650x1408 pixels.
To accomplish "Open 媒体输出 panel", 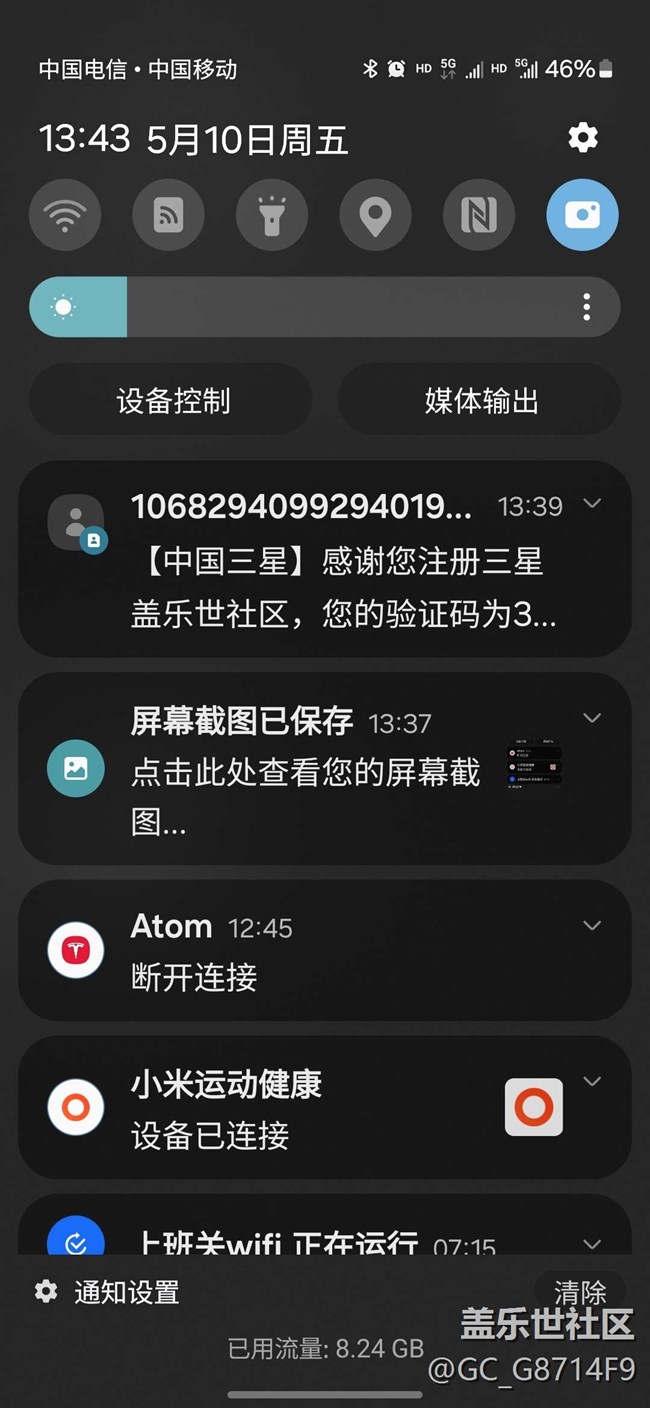I will click(x=480, y=401).
